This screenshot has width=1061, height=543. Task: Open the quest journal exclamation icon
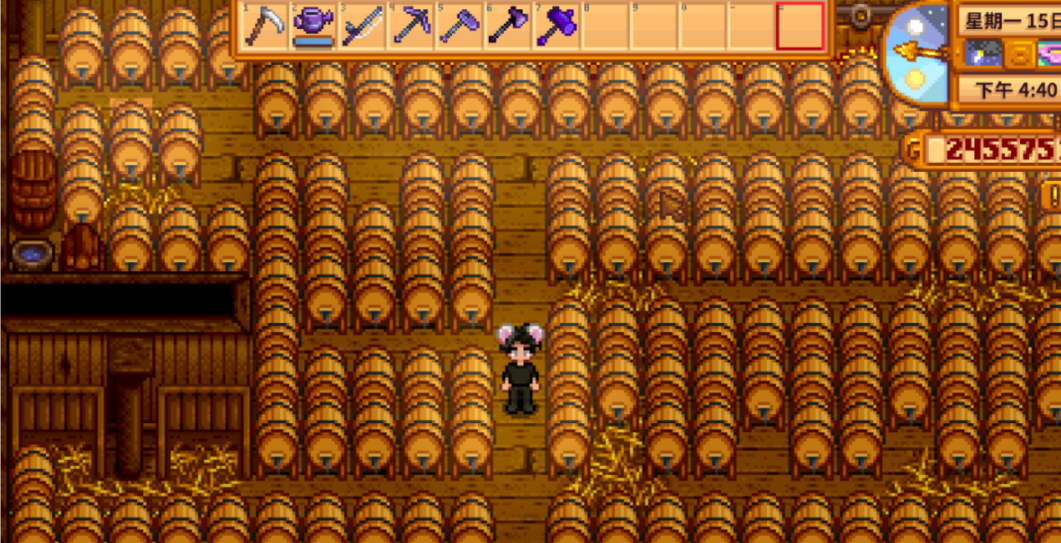pyautogui.click(x=1052, y=194)
